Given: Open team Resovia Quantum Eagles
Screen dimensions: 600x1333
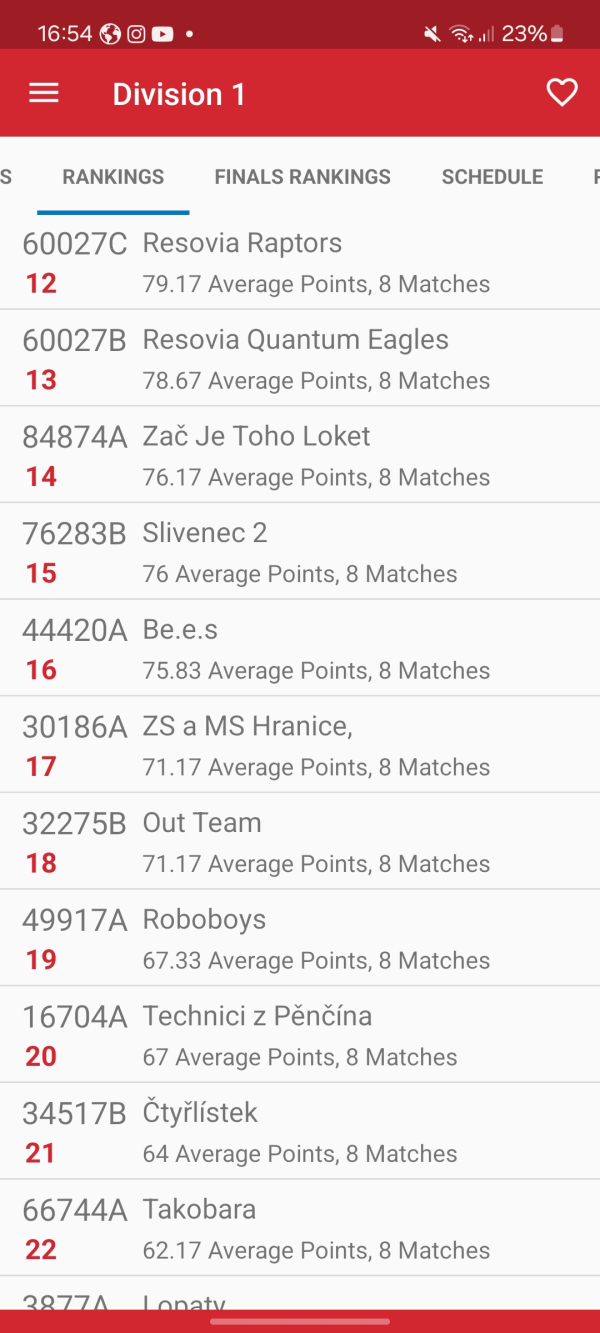Looking at the screenshot, I should tap(300, 358).
